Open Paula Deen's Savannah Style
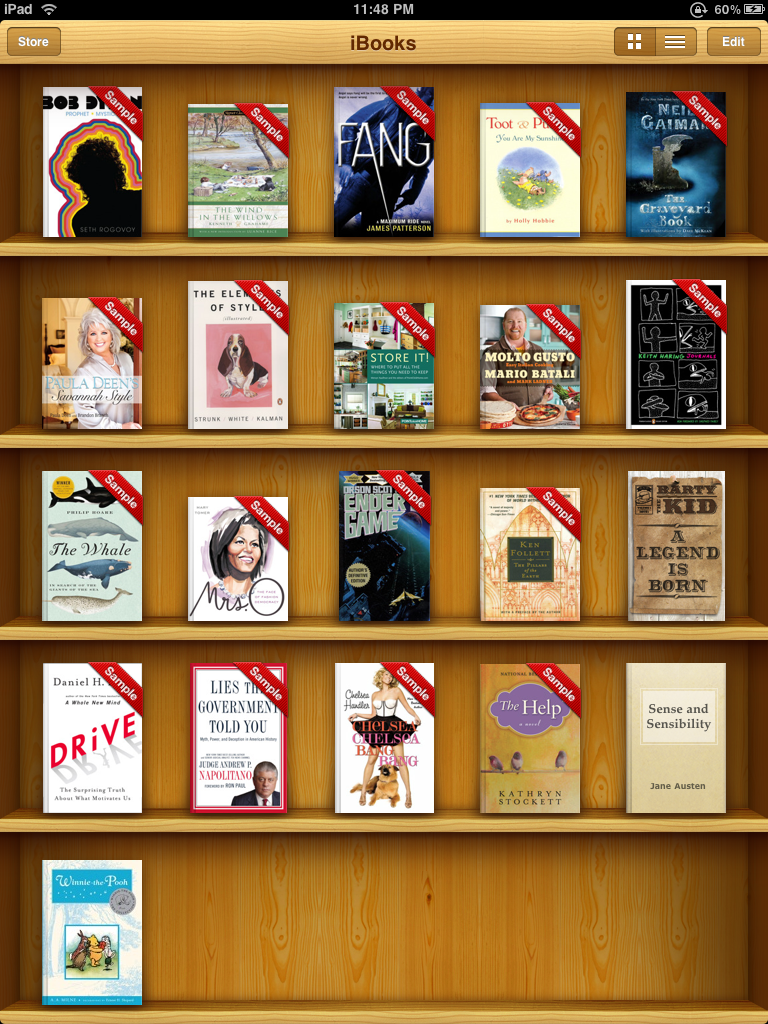This screenshot has width=768, height=1024. [x=92, y=364]
